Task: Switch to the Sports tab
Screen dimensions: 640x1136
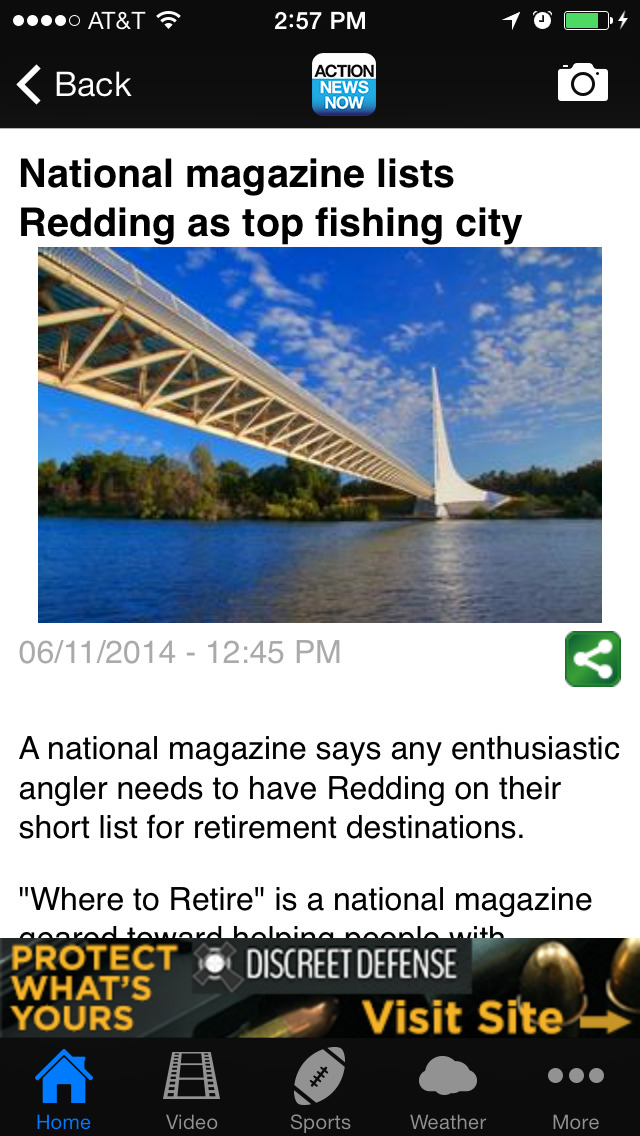Action: pyautogui.click(x=320, y=1089)
